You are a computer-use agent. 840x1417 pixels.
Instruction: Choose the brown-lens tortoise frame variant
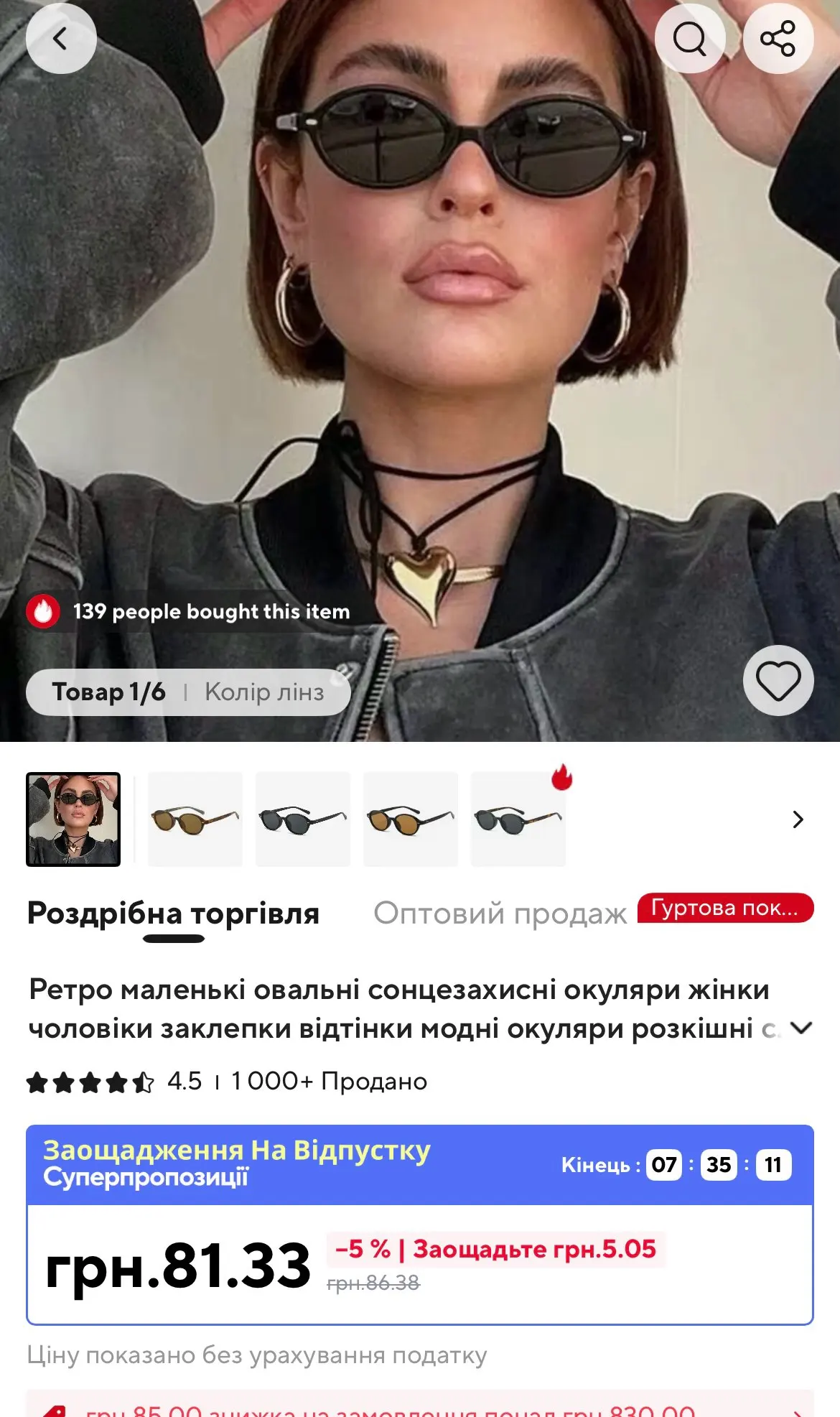coord(195,819)
